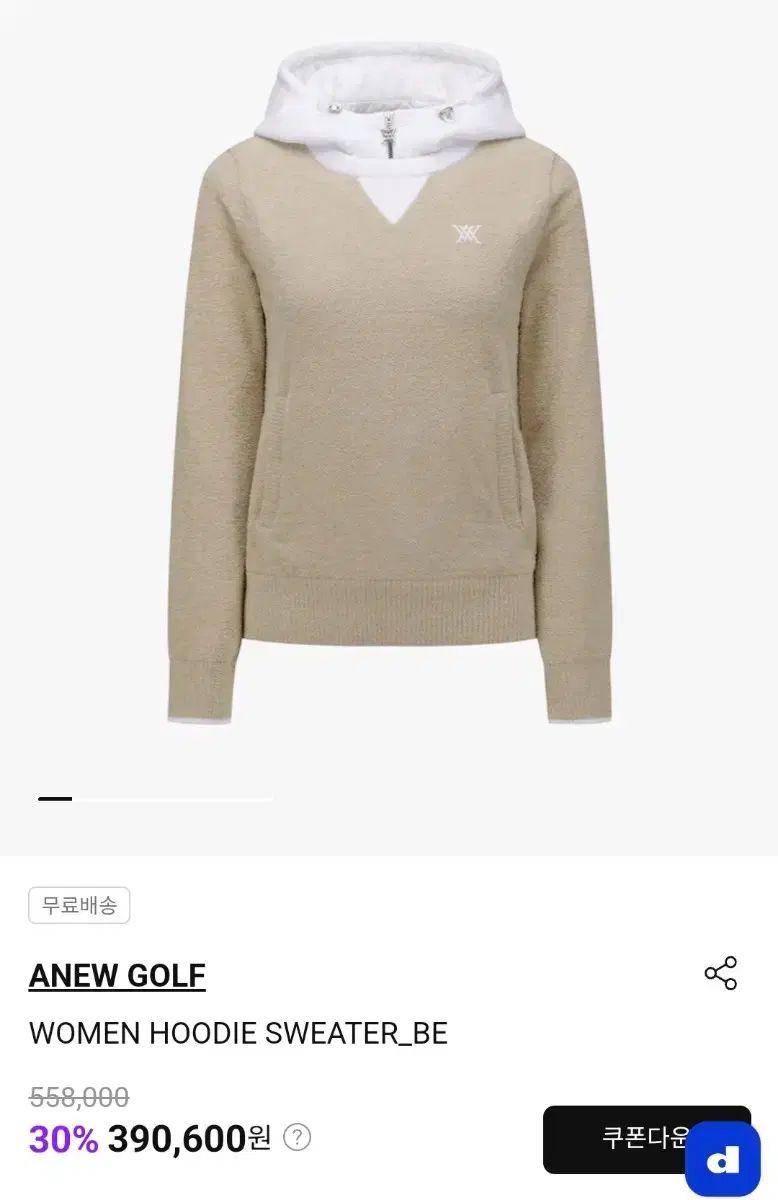Tap the share network symbol to share product
Viewport: 778px width, 1200px height.
tap(722, 972)
